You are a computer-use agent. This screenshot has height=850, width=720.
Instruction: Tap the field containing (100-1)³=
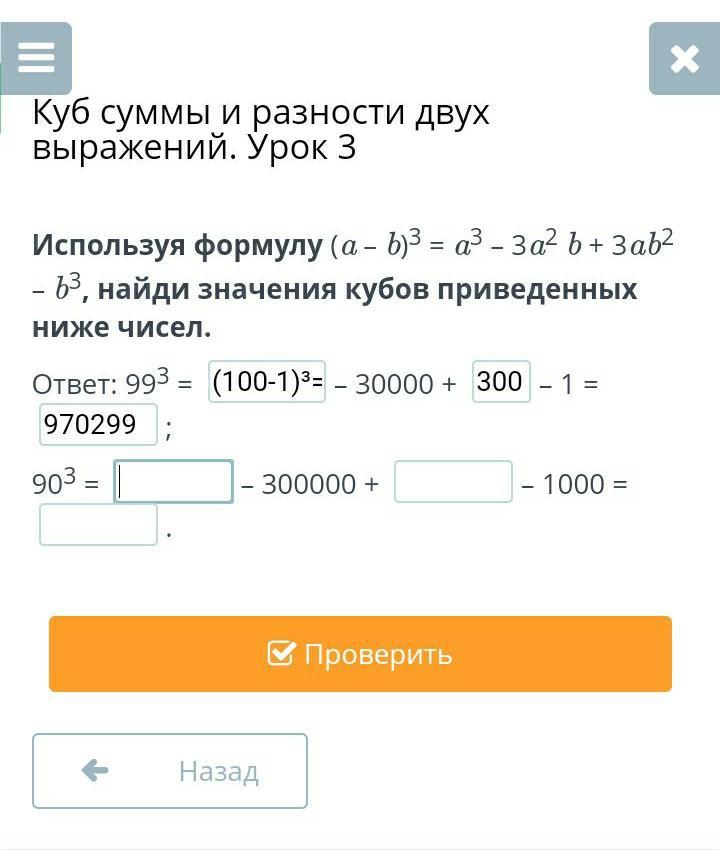[x=267, y=382]
